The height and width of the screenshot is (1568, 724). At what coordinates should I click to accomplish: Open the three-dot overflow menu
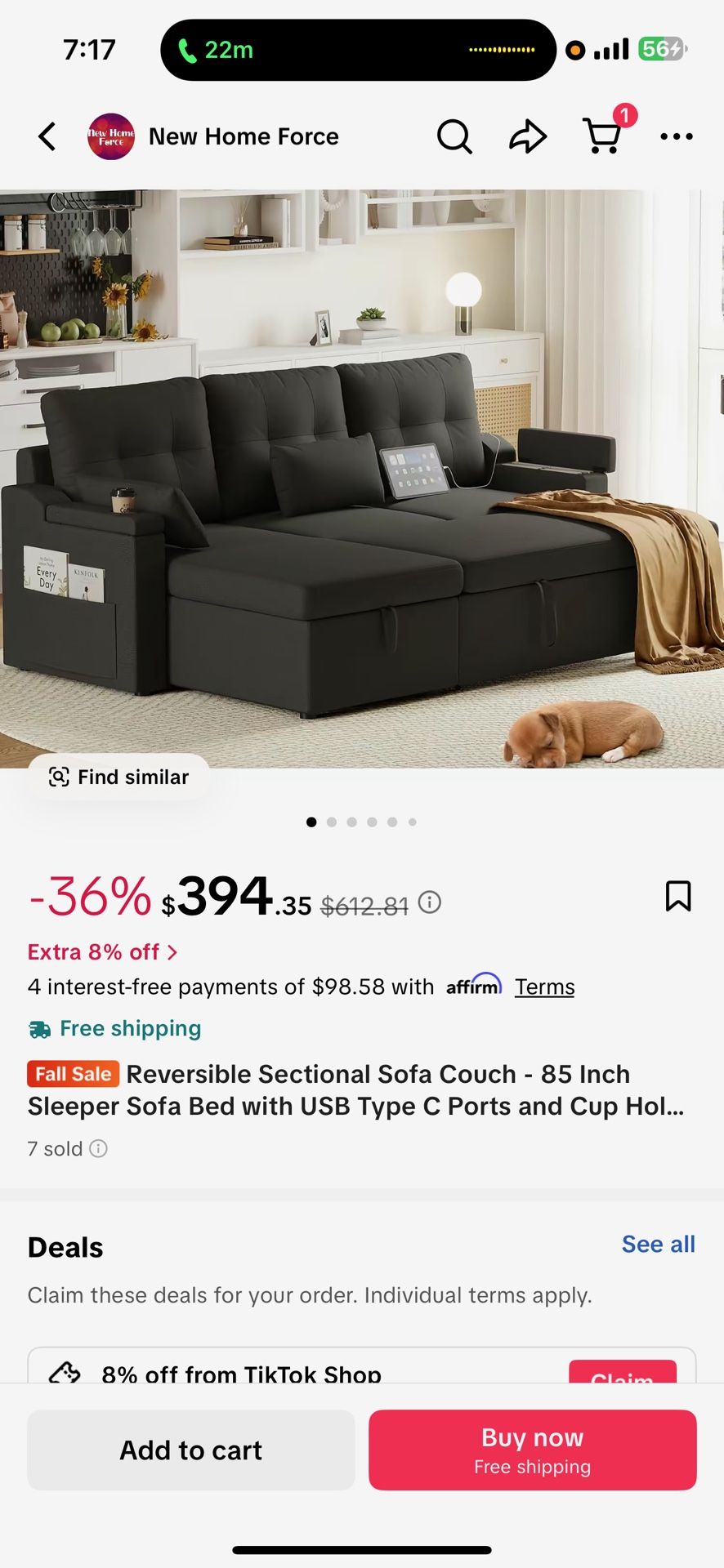pyautogui.click(x=677, y=136)
